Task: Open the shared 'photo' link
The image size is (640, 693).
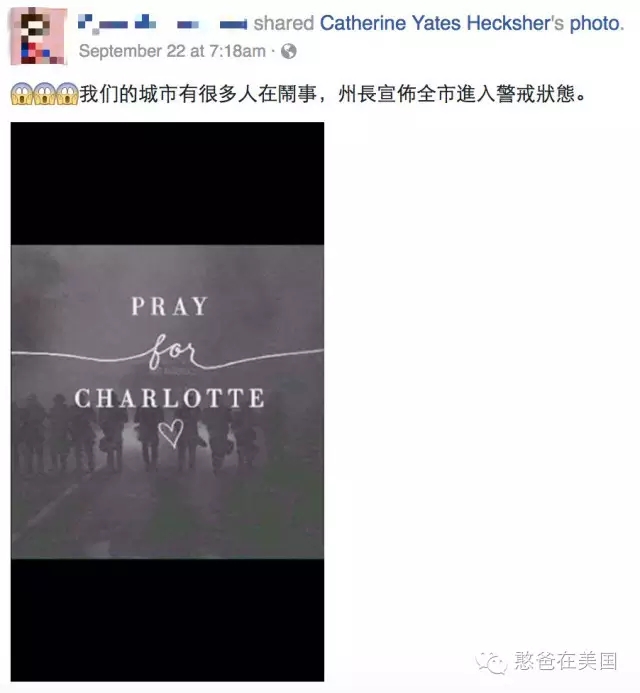Action: (x=594, y=23)
